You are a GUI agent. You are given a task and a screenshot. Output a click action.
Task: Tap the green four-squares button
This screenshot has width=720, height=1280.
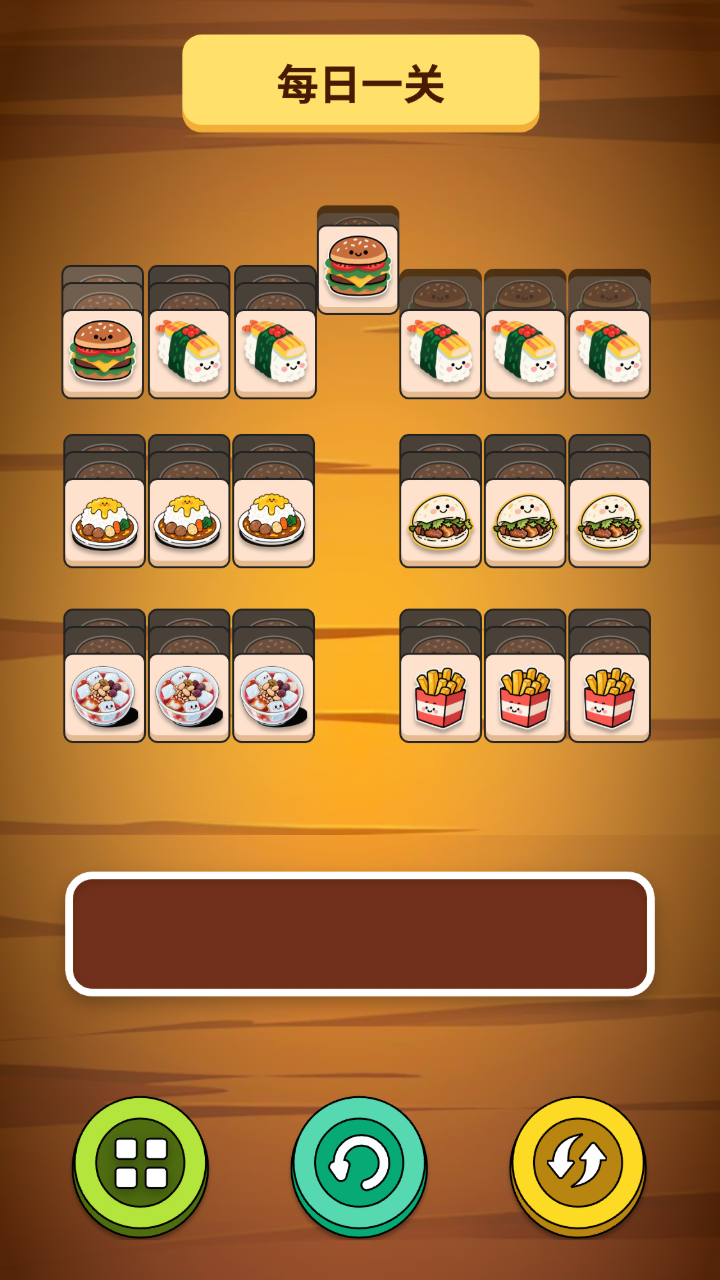click(x=141, y=1163)
